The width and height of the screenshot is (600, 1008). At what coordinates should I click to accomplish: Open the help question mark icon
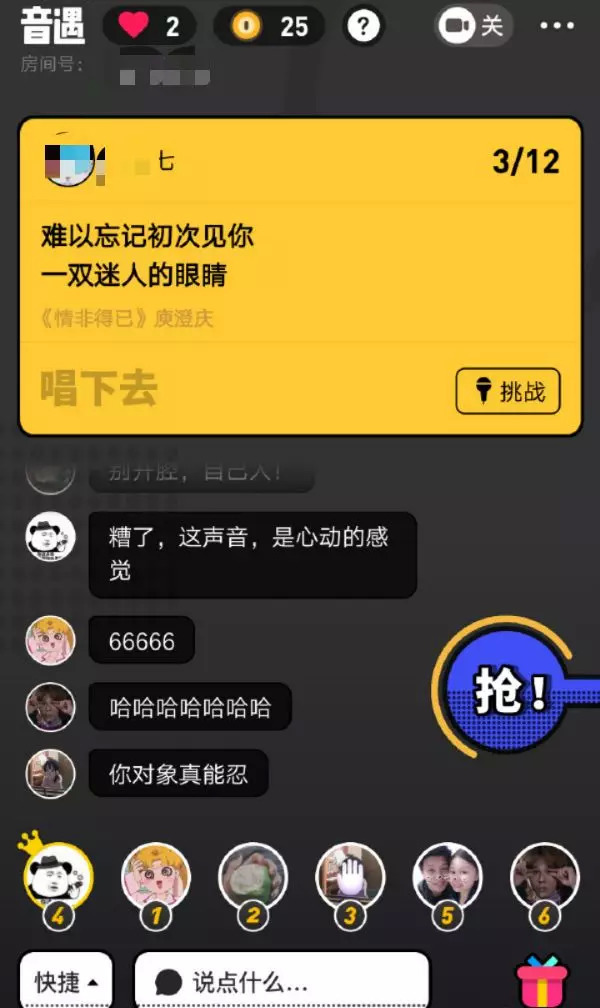click(364, 26)
